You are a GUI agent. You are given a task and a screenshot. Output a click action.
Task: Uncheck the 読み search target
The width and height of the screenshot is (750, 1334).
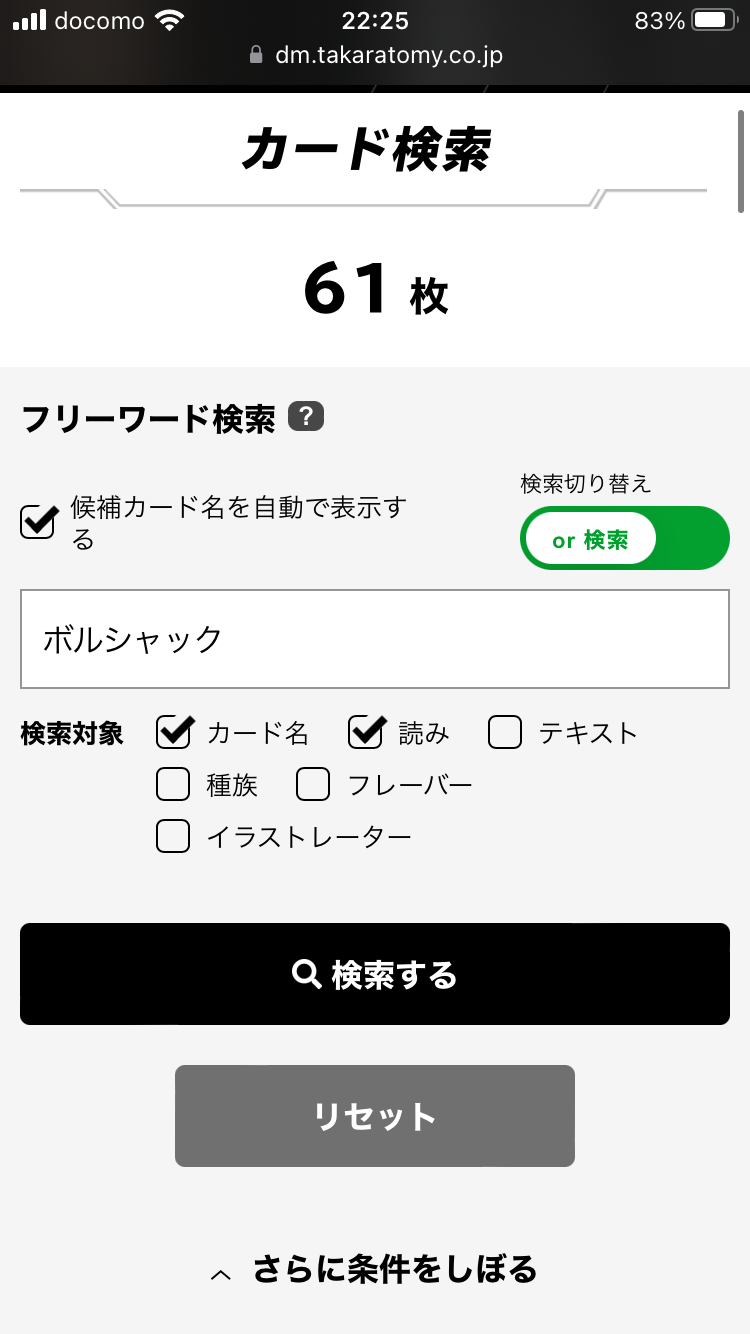coord(366,732)
